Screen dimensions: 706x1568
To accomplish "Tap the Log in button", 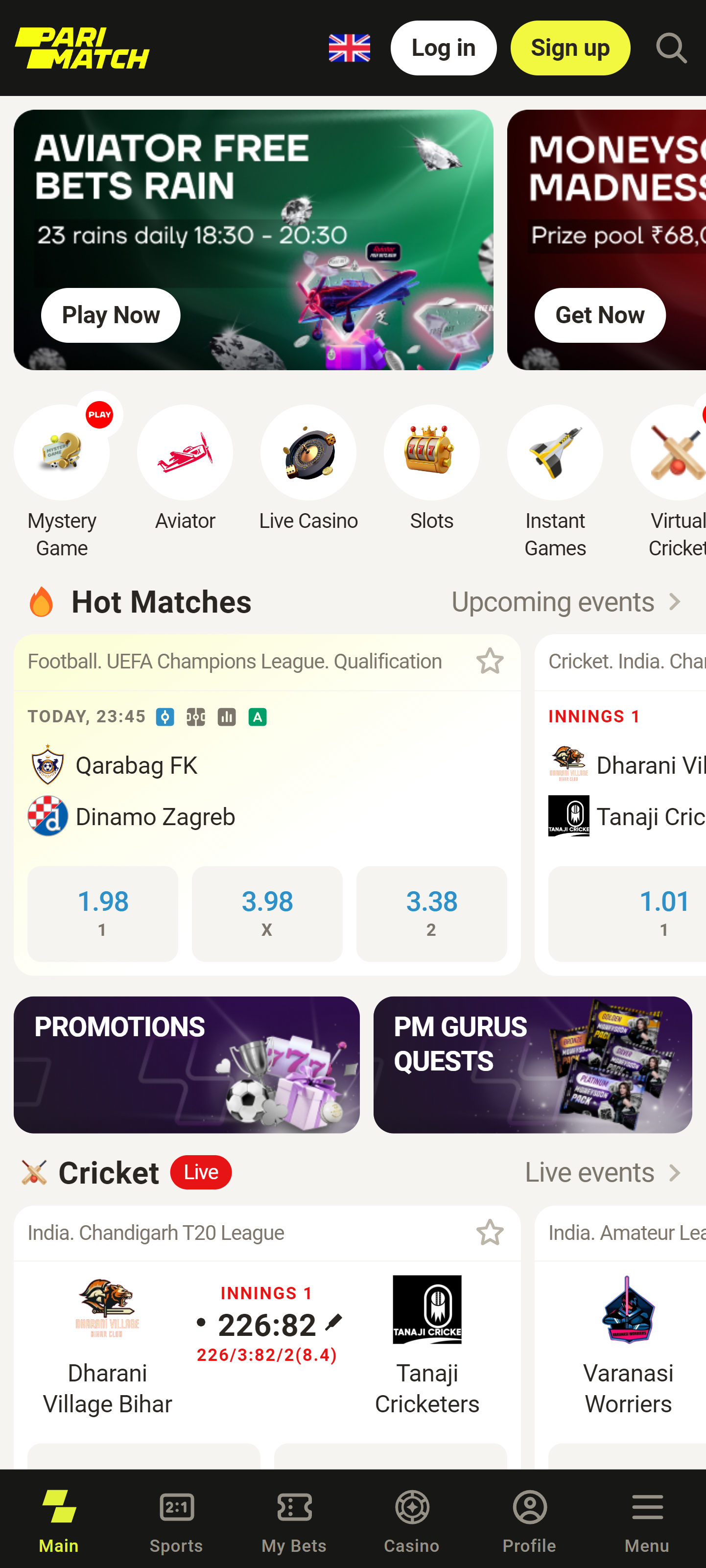I will tap(443, 48).
